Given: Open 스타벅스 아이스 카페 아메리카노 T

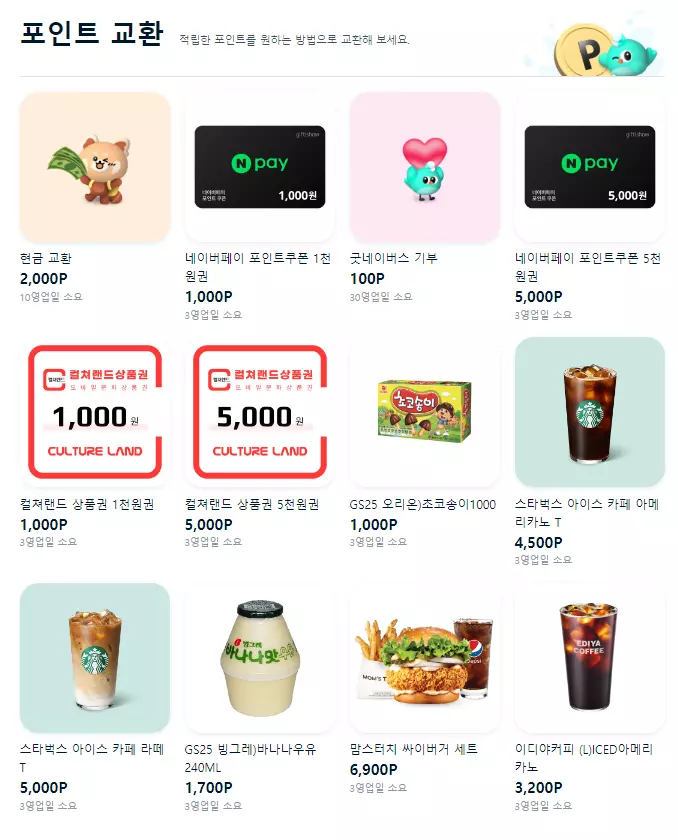Looking at the screenshot, I should pos(590,412).
